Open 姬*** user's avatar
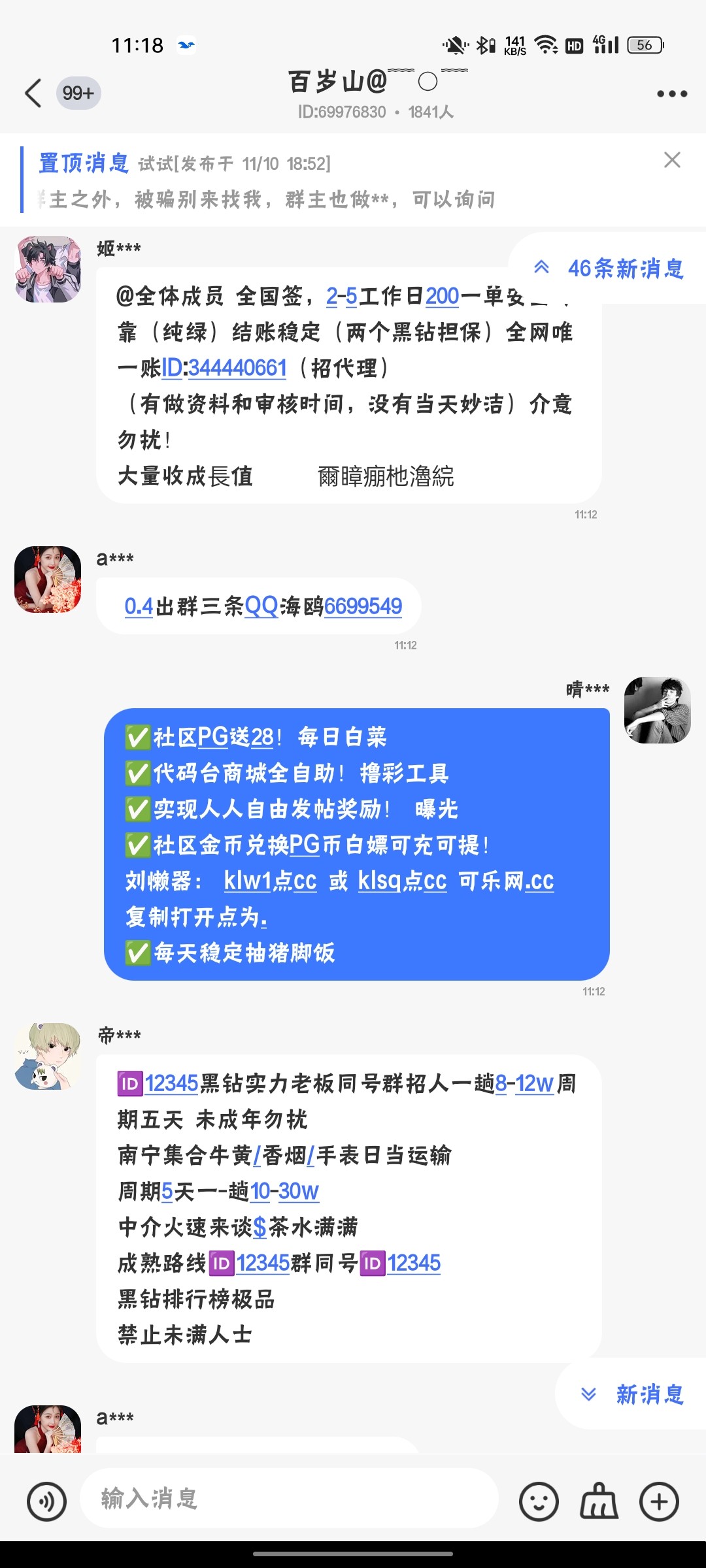Viewport: 706px width, 1568px height. point(48,271)
